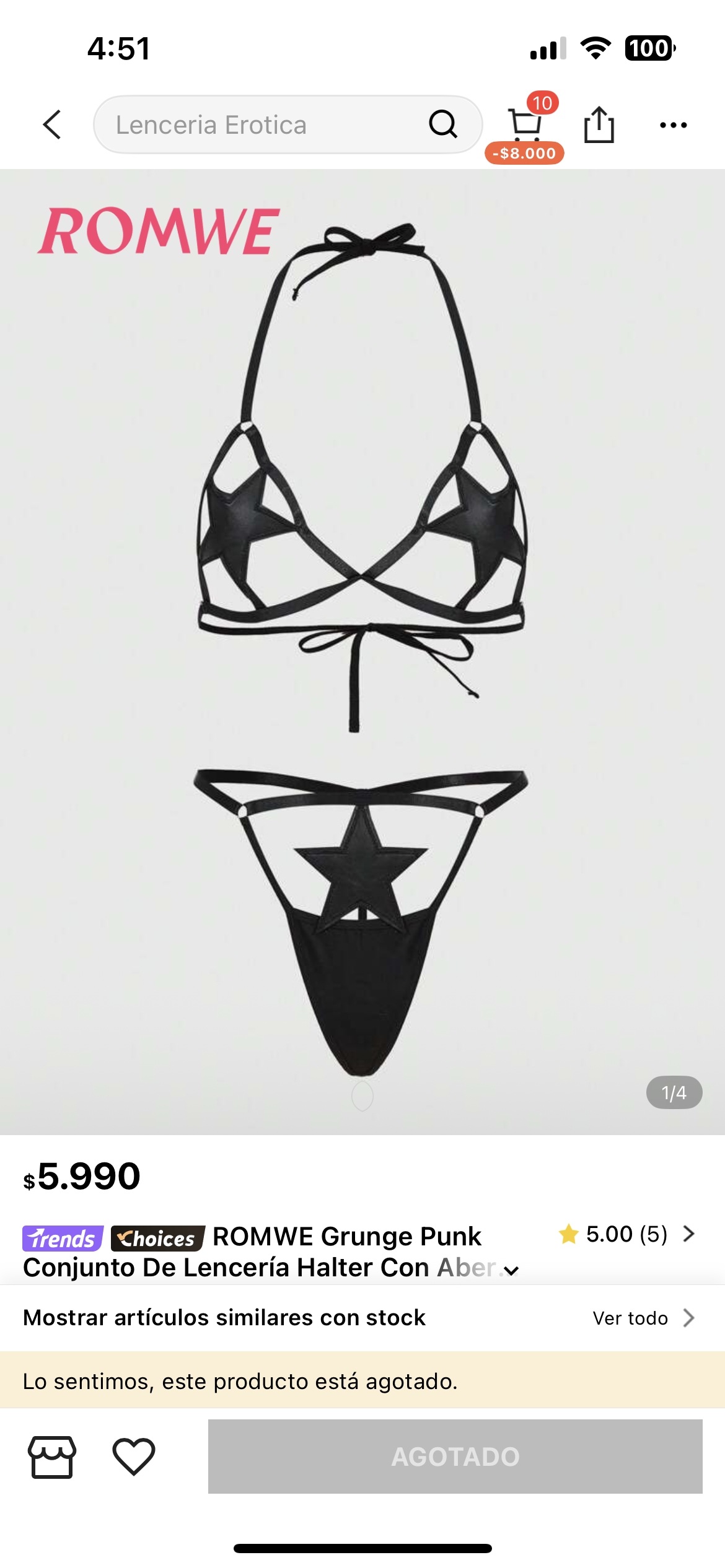
Task: Open the three-dot more options menu
Action: point(673,125)
